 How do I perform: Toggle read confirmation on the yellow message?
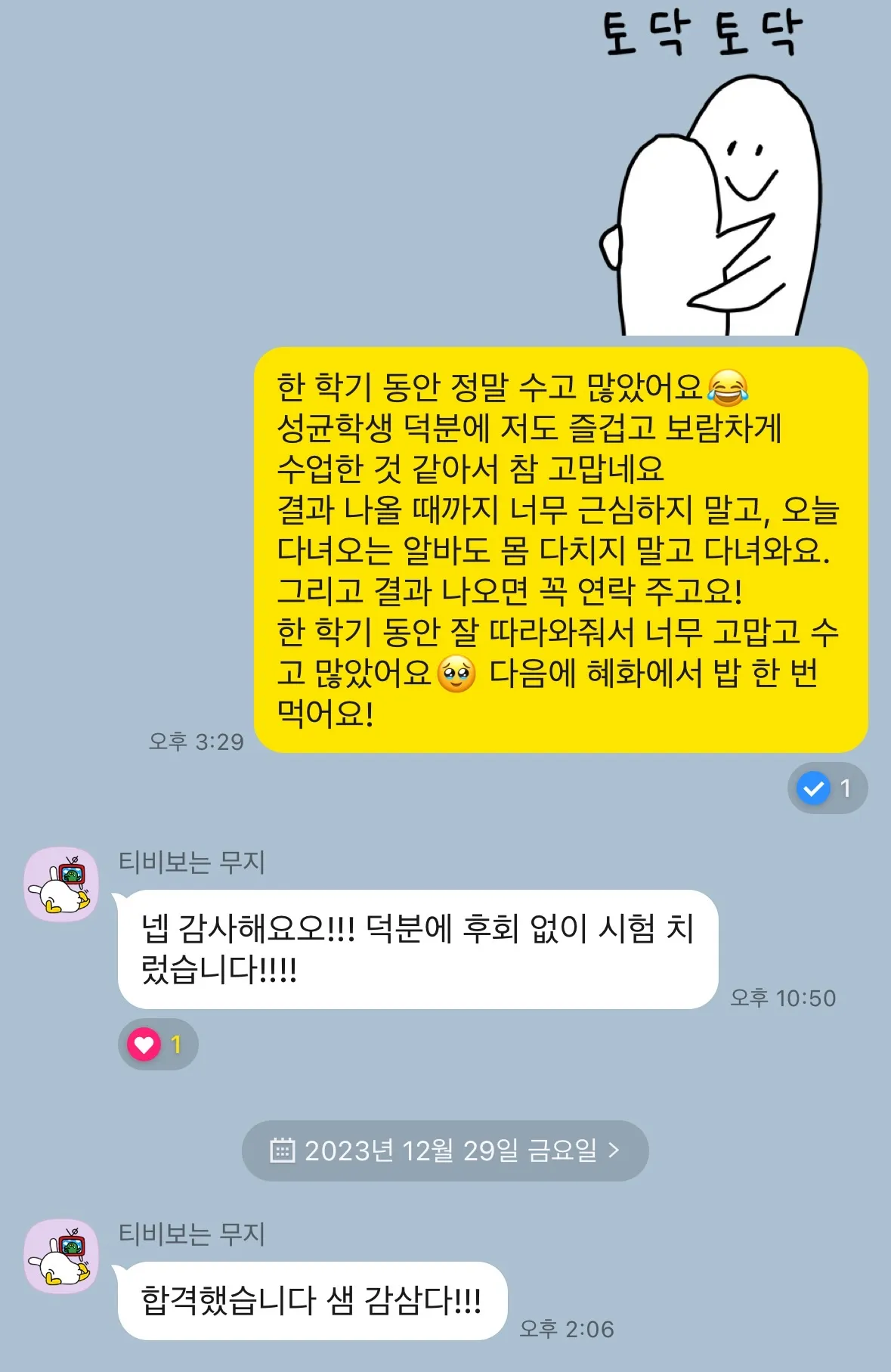pos(812,788)
